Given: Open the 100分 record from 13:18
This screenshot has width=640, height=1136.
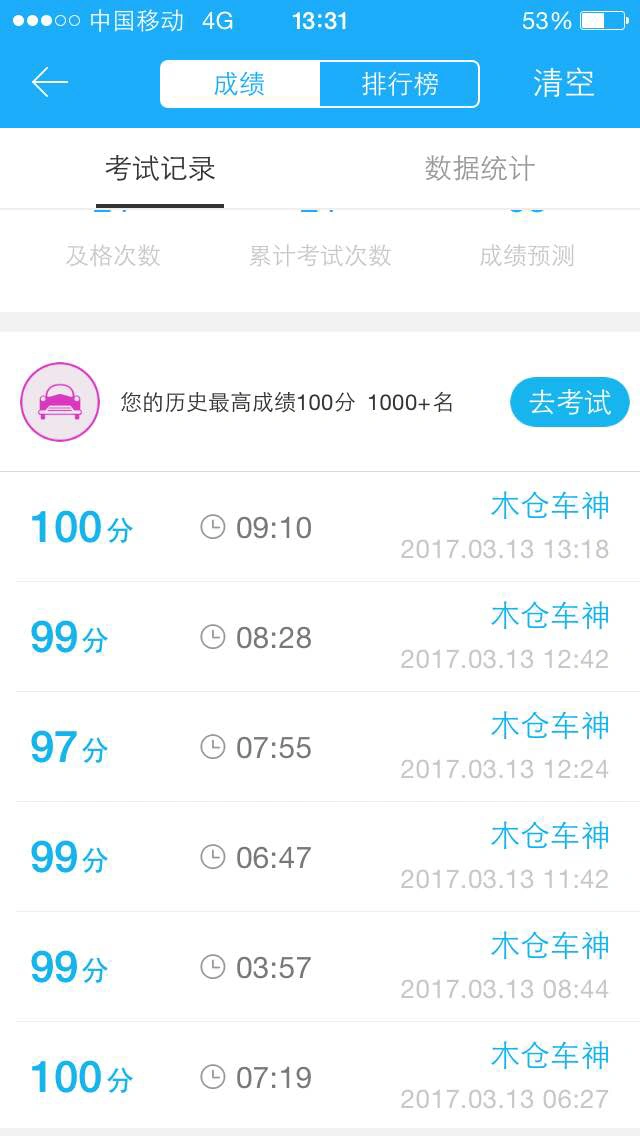Looking at the screenshot, I should click(320, 527).
